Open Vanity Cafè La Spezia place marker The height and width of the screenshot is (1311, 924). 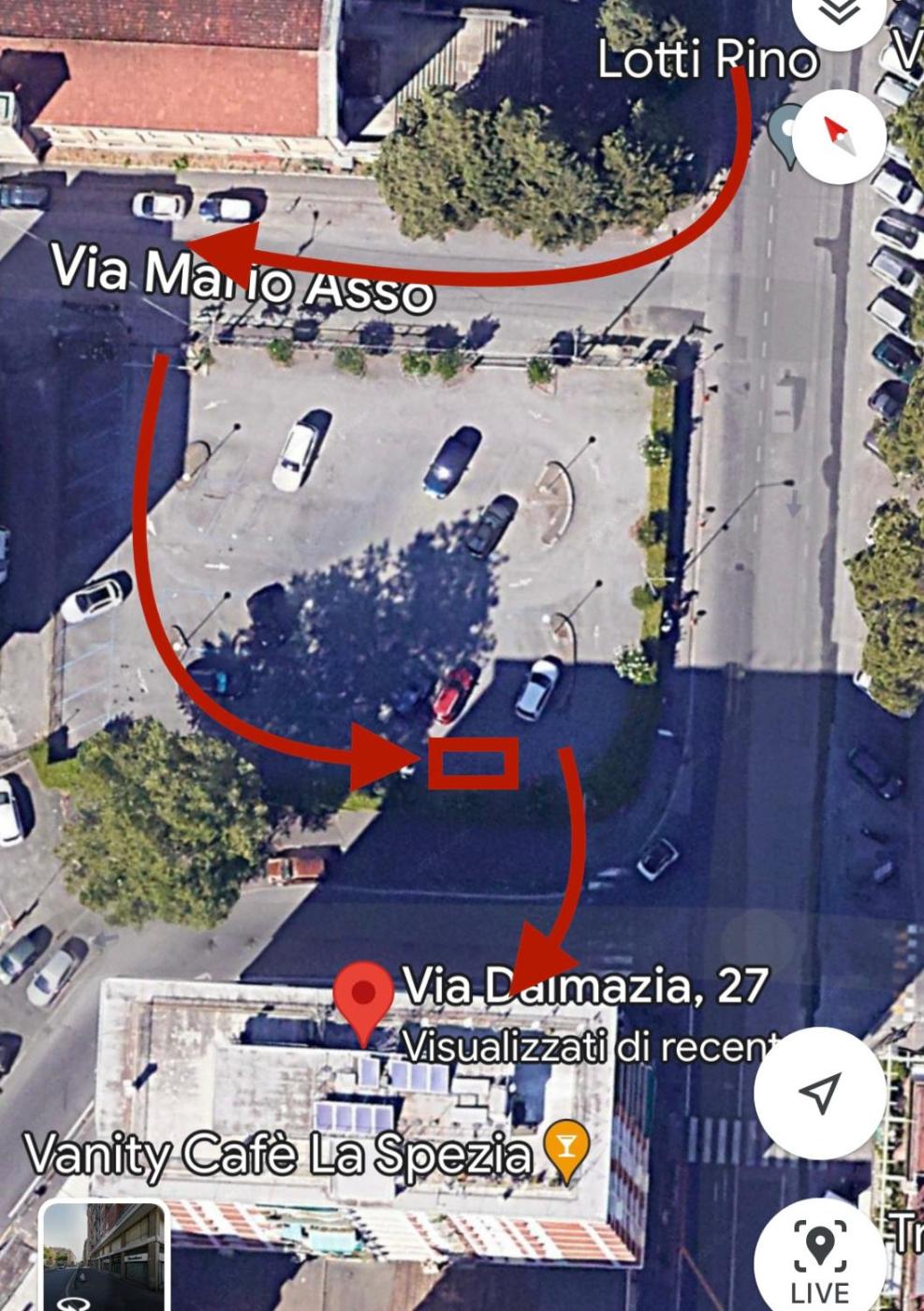[x=566, y=1148]
